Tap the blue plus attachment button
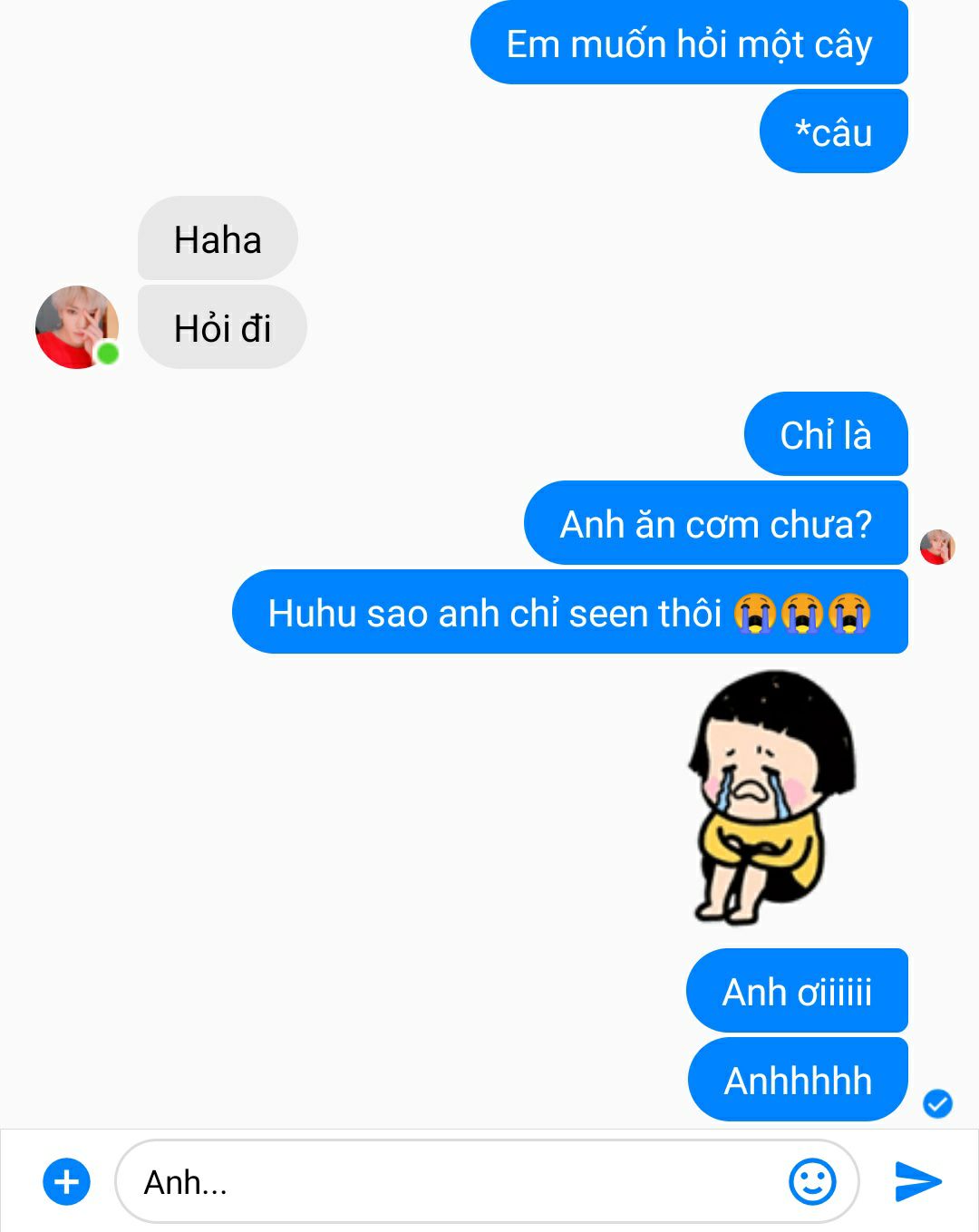The image size is (979, 1232). (66, 1181)
